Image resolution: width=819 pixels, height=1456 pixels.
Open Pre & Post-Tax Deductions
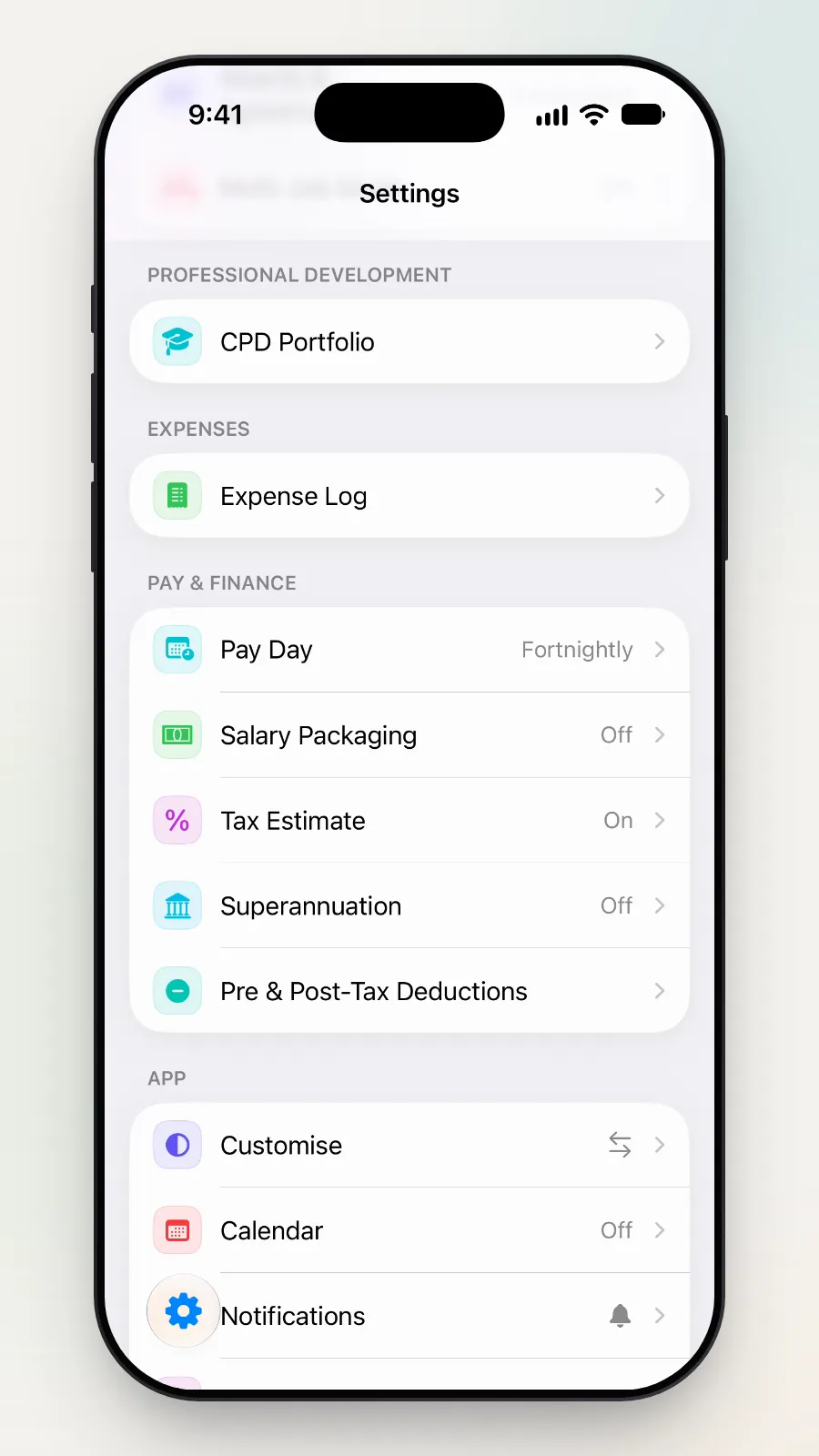point(409,991)
